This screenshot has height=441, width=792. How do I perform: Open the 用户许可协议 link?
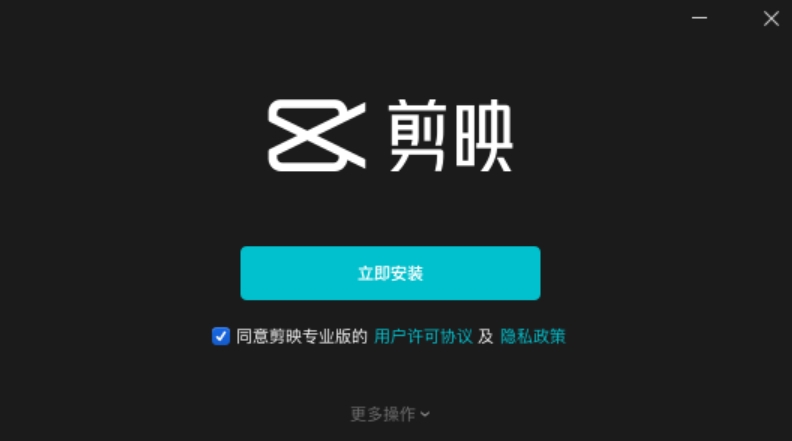(422, 336)
